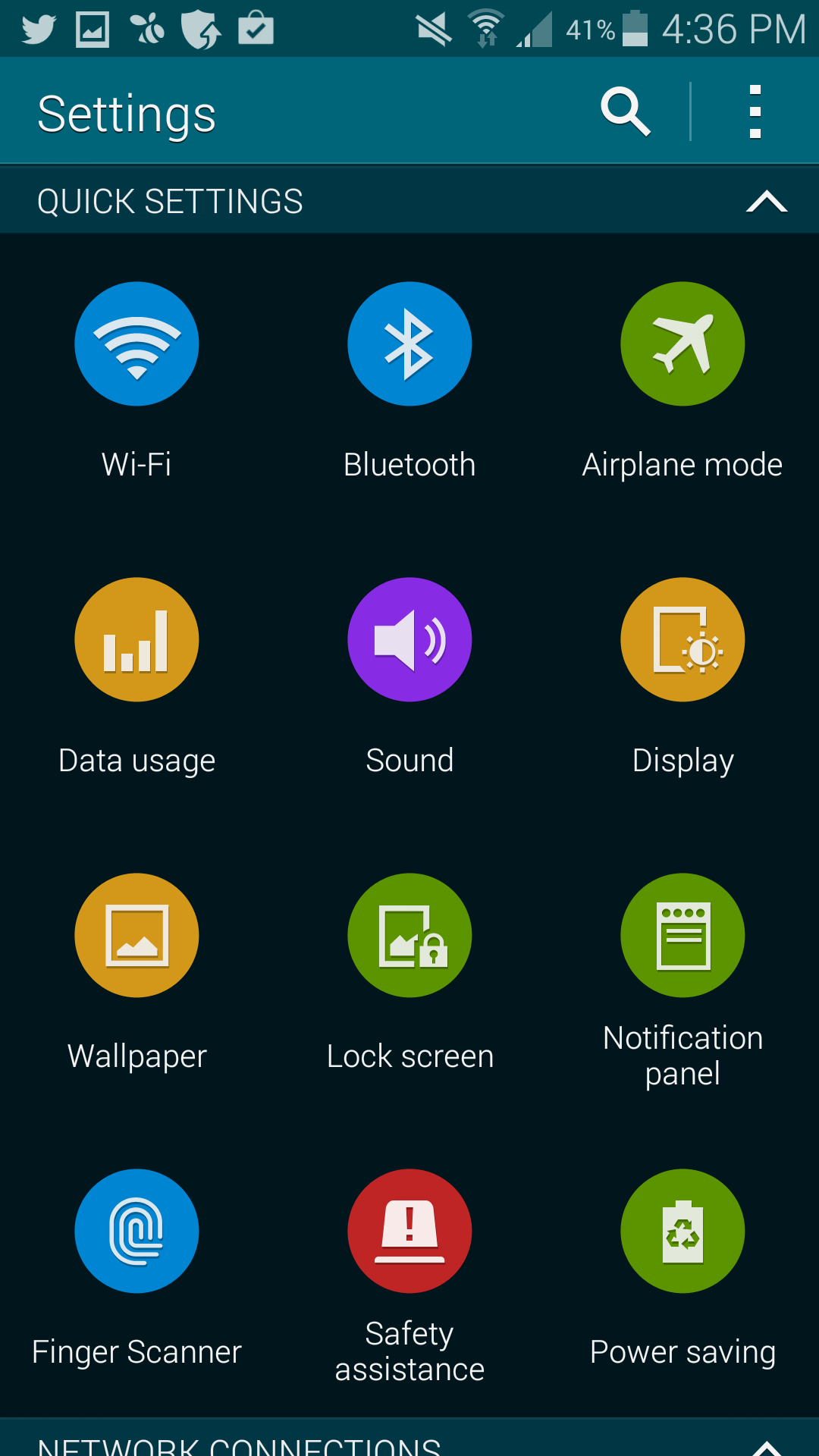
Task: Open Sound settings
Action: [x=409, y=640]
